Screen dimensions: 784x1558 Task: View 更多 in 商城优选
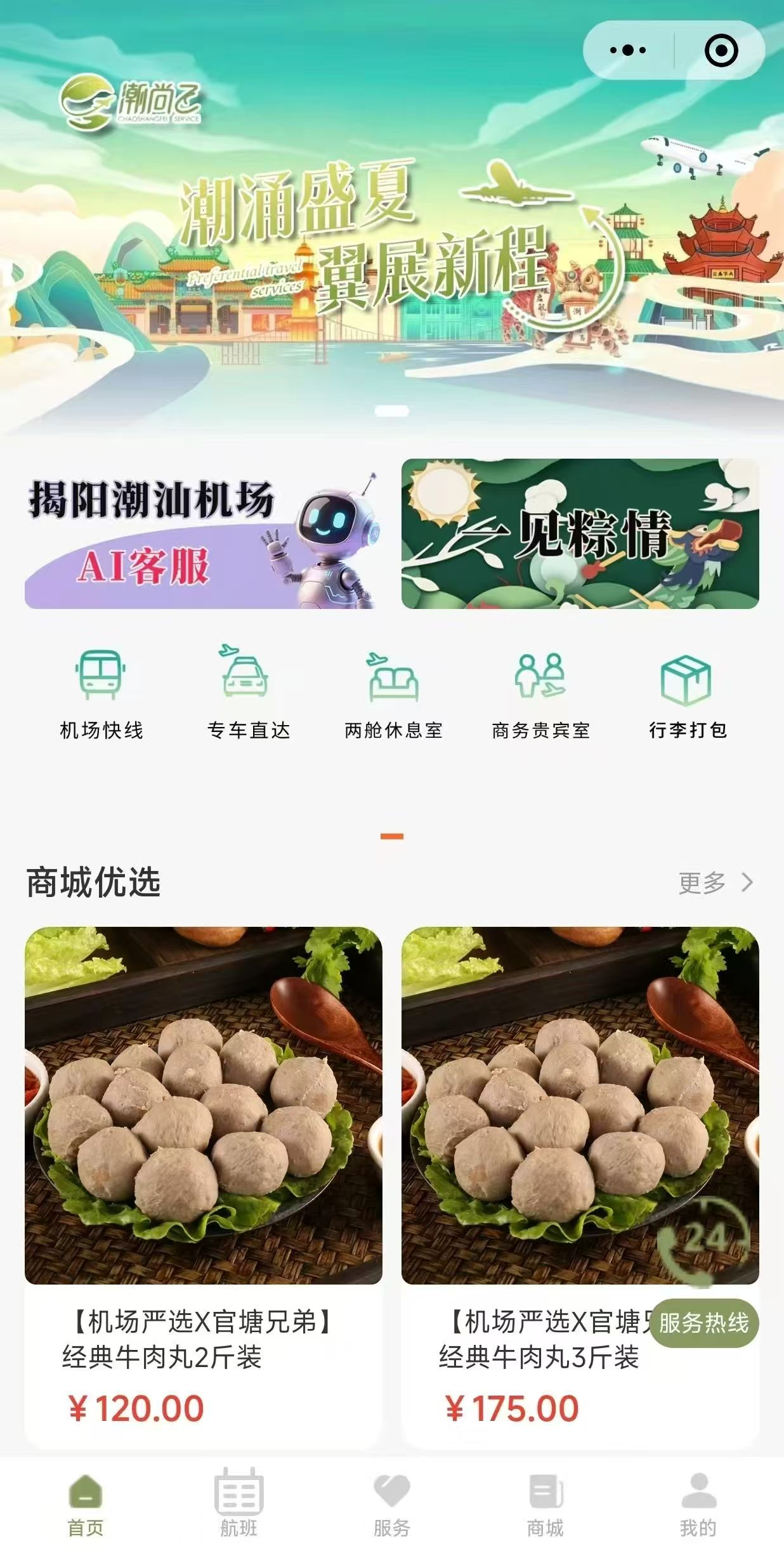coord(715,882)
